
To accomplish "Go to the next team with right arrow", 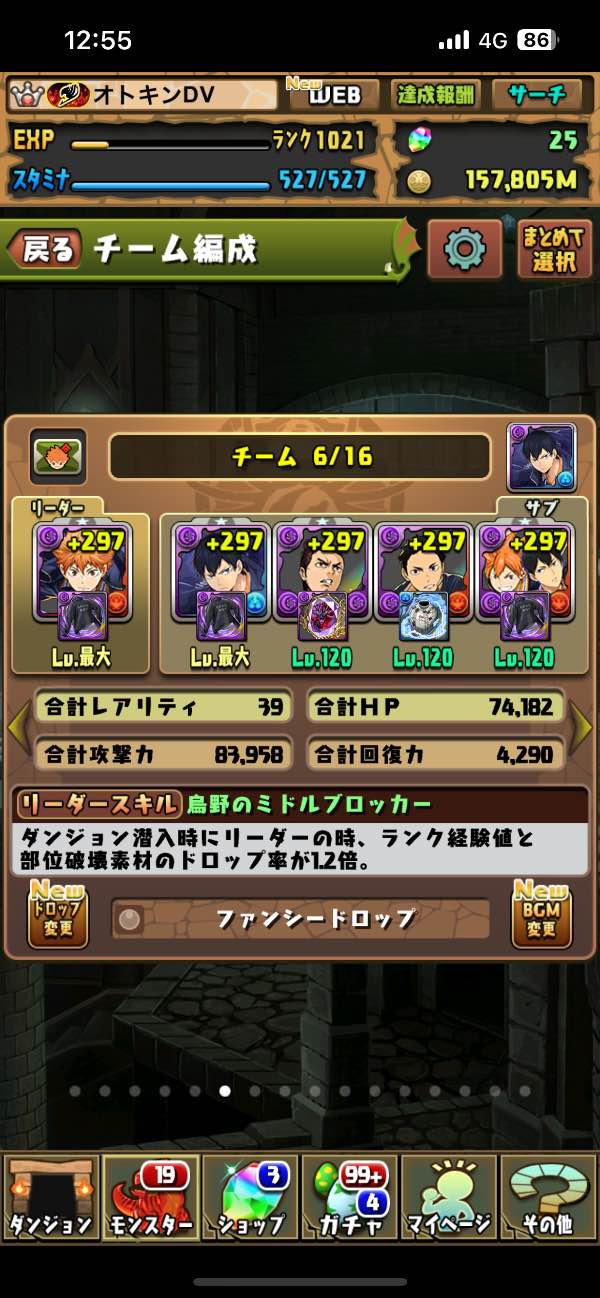I will click(x=582, y=730).
